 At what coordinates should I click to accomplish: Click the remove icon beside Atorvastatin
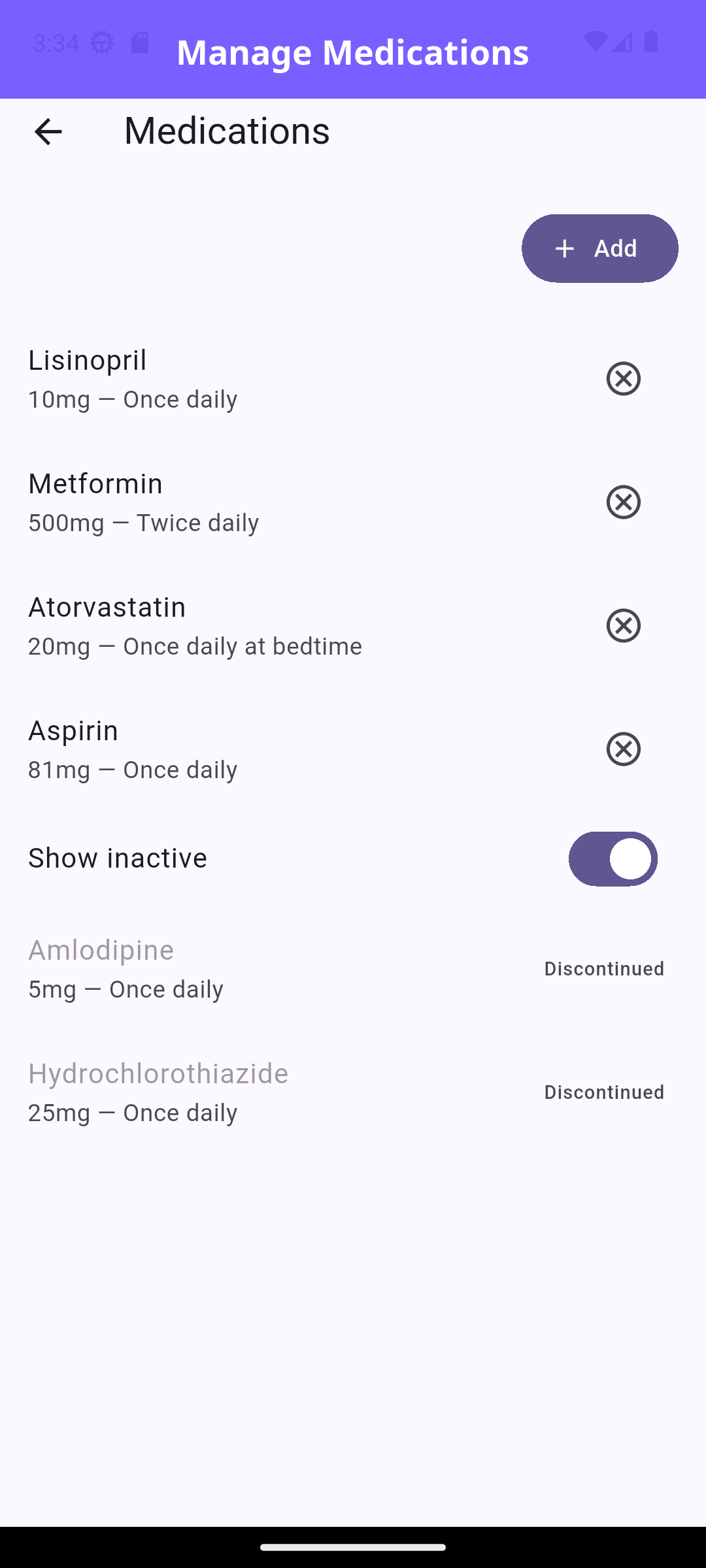click(x=622, y=626)
